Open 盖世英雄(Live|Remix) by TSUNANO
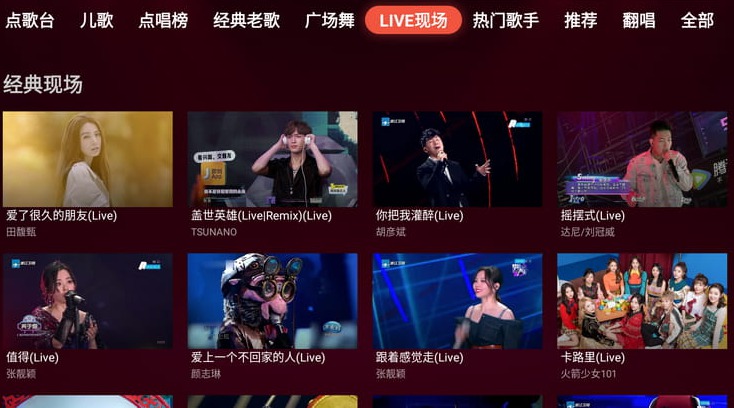 coord(272,159)
